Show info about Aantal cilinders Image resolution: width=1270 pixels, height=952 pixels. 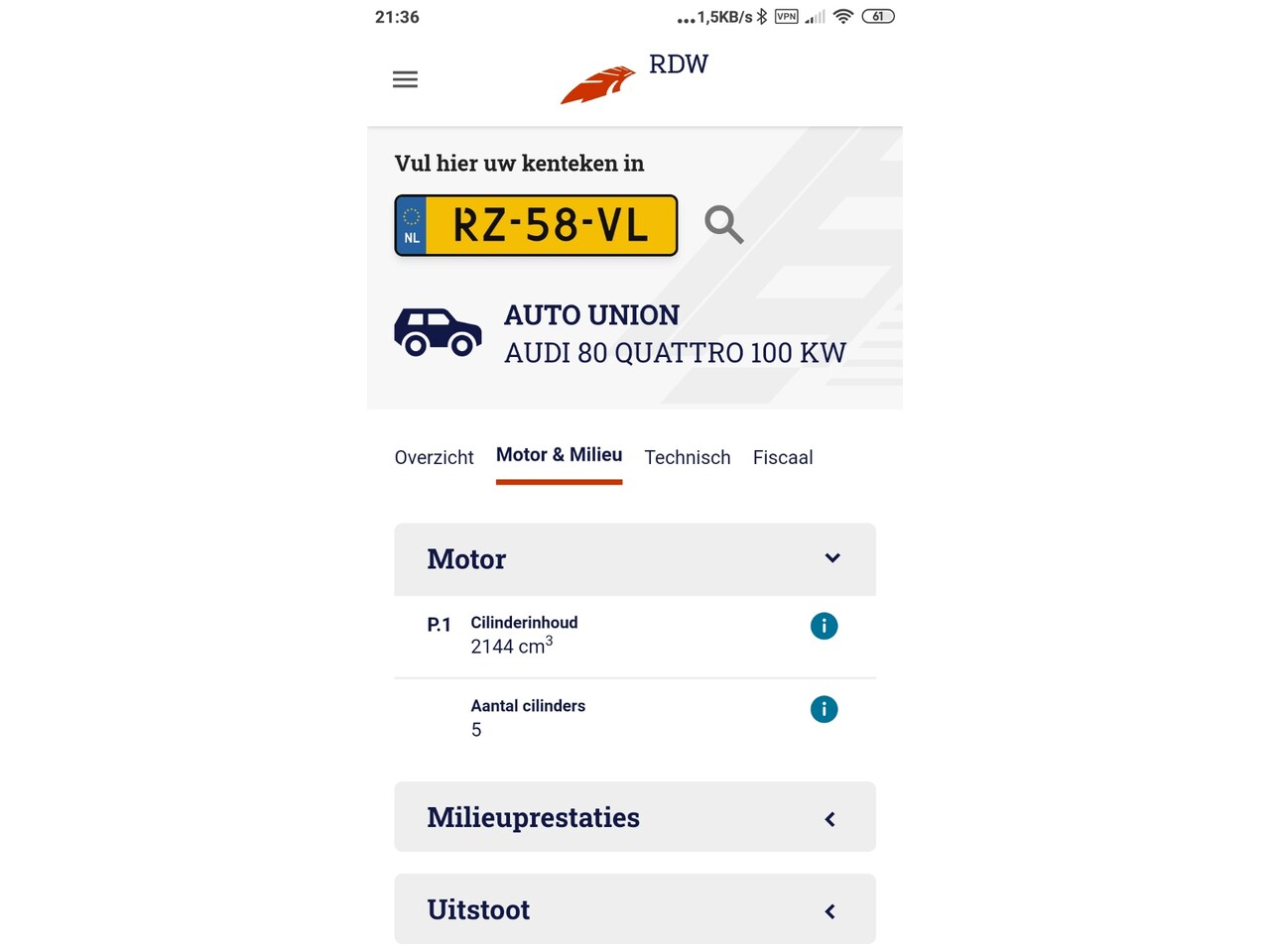(824, 709)
